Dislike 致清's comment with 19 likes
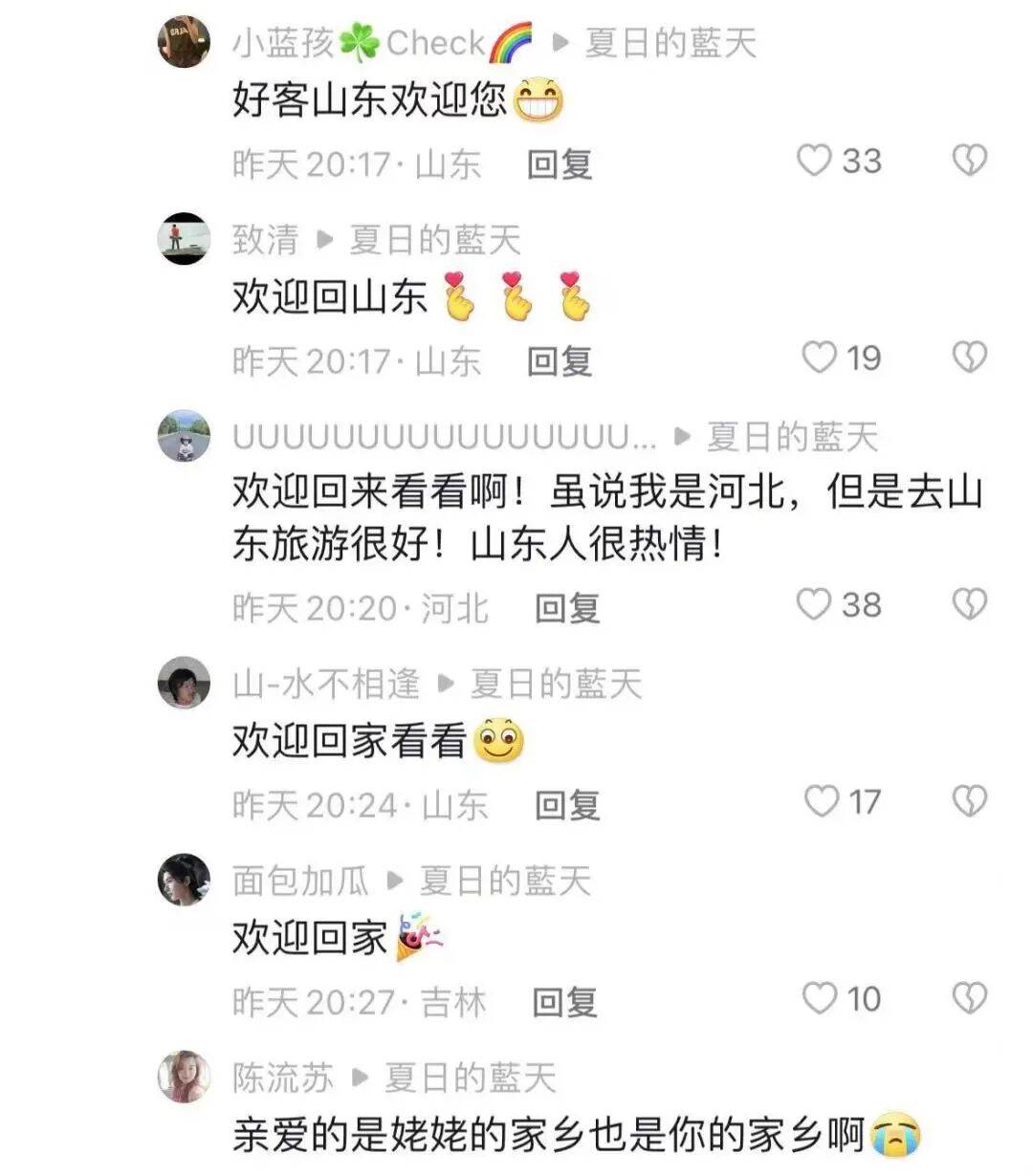This screenshot has height=1176, width=1033. (x=969, y=358)
